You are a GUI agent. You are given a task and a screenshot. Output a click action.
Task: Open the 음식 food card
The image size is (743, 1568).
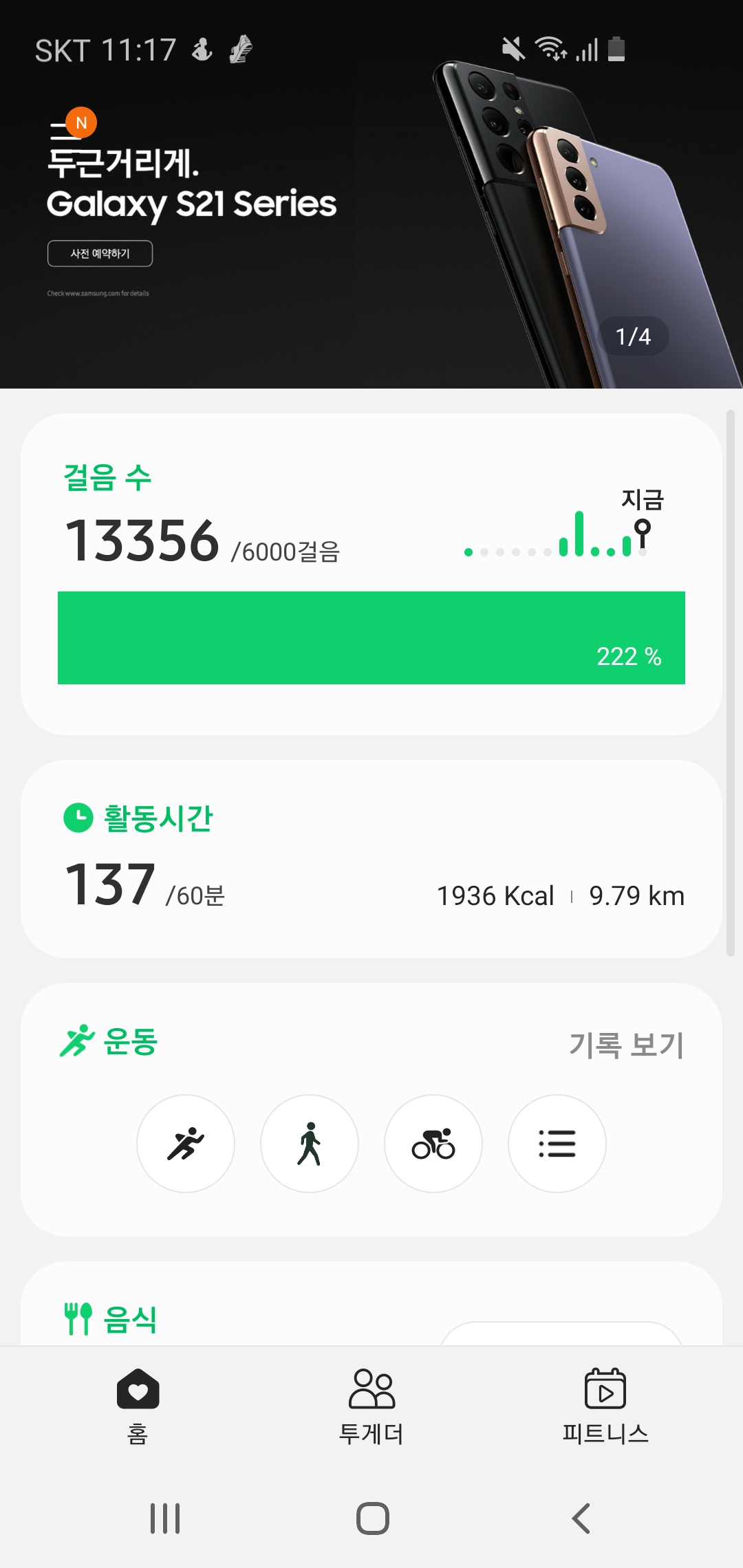point(371,1303)
